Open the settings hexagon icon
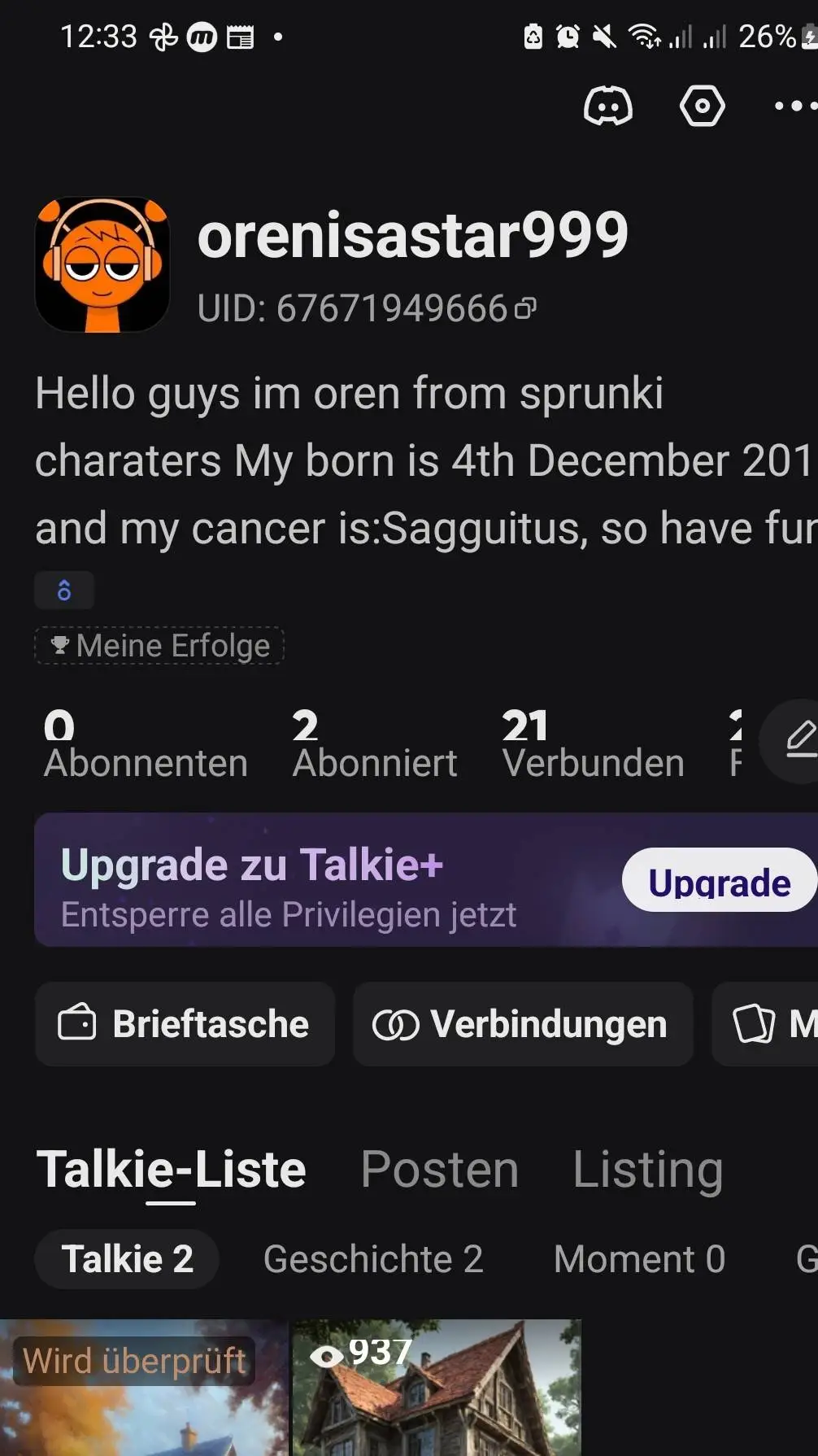Screen dimensions: 818x1456 click(x=702, y=106)
